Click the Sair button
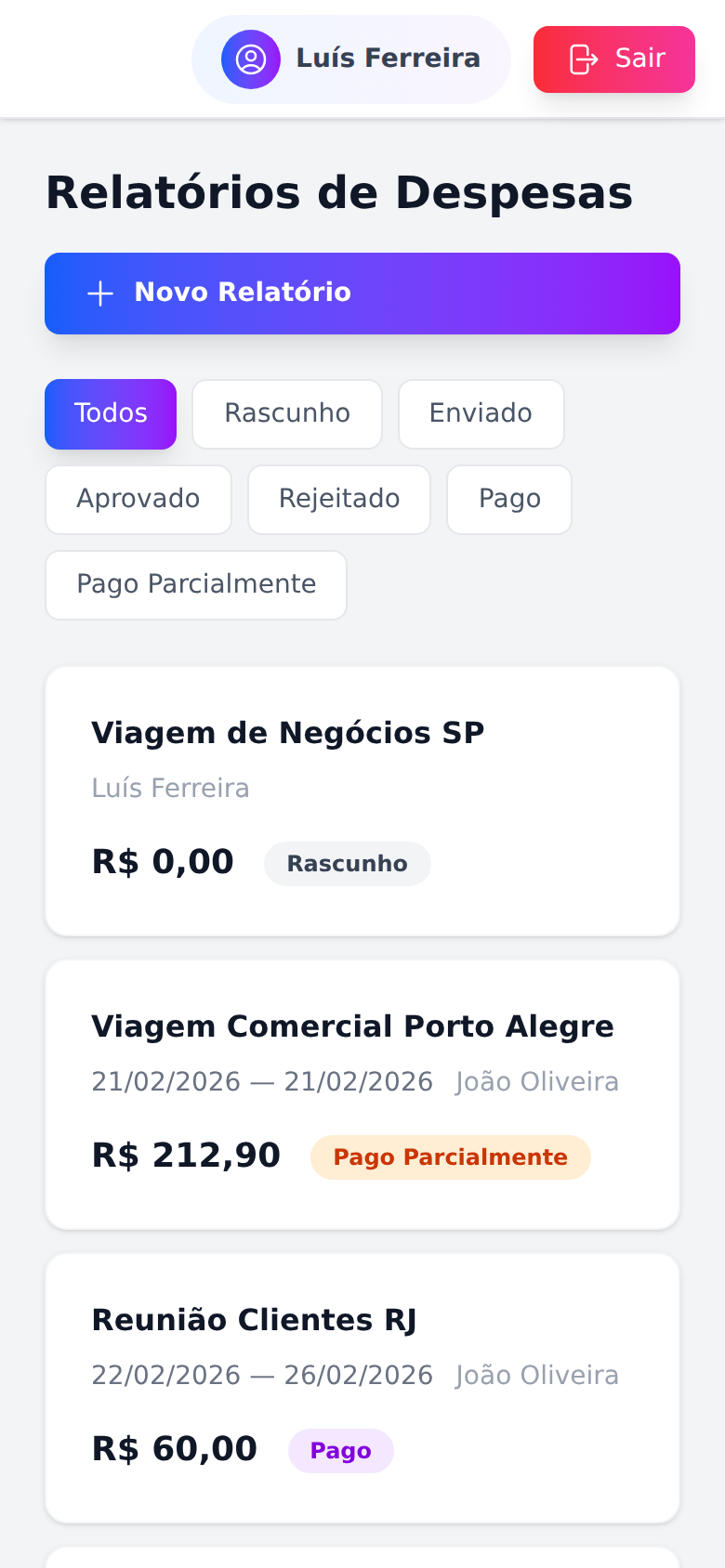Viewport: 725px width, 1568px height. pos(613,59)
